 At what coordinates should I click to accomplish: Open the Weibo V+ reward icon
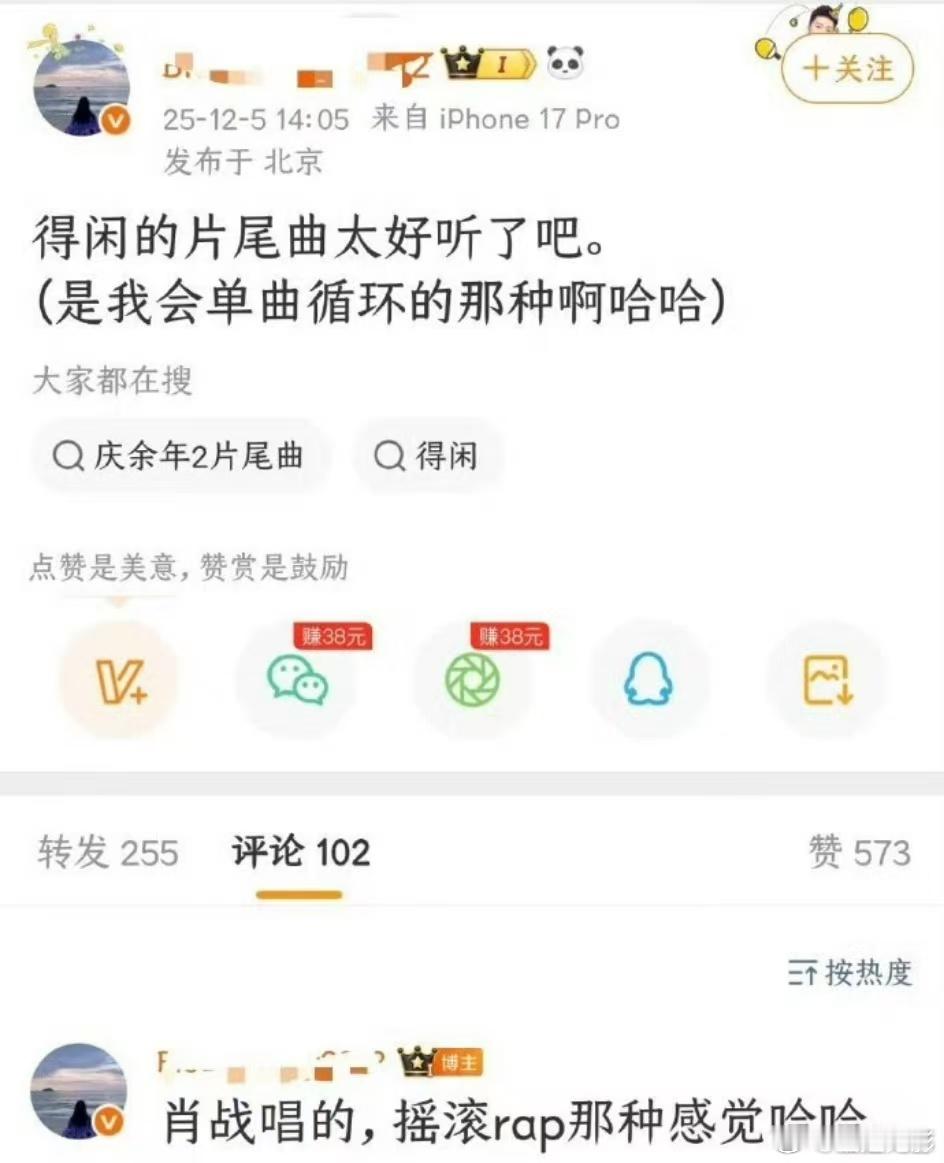point(119,680)
